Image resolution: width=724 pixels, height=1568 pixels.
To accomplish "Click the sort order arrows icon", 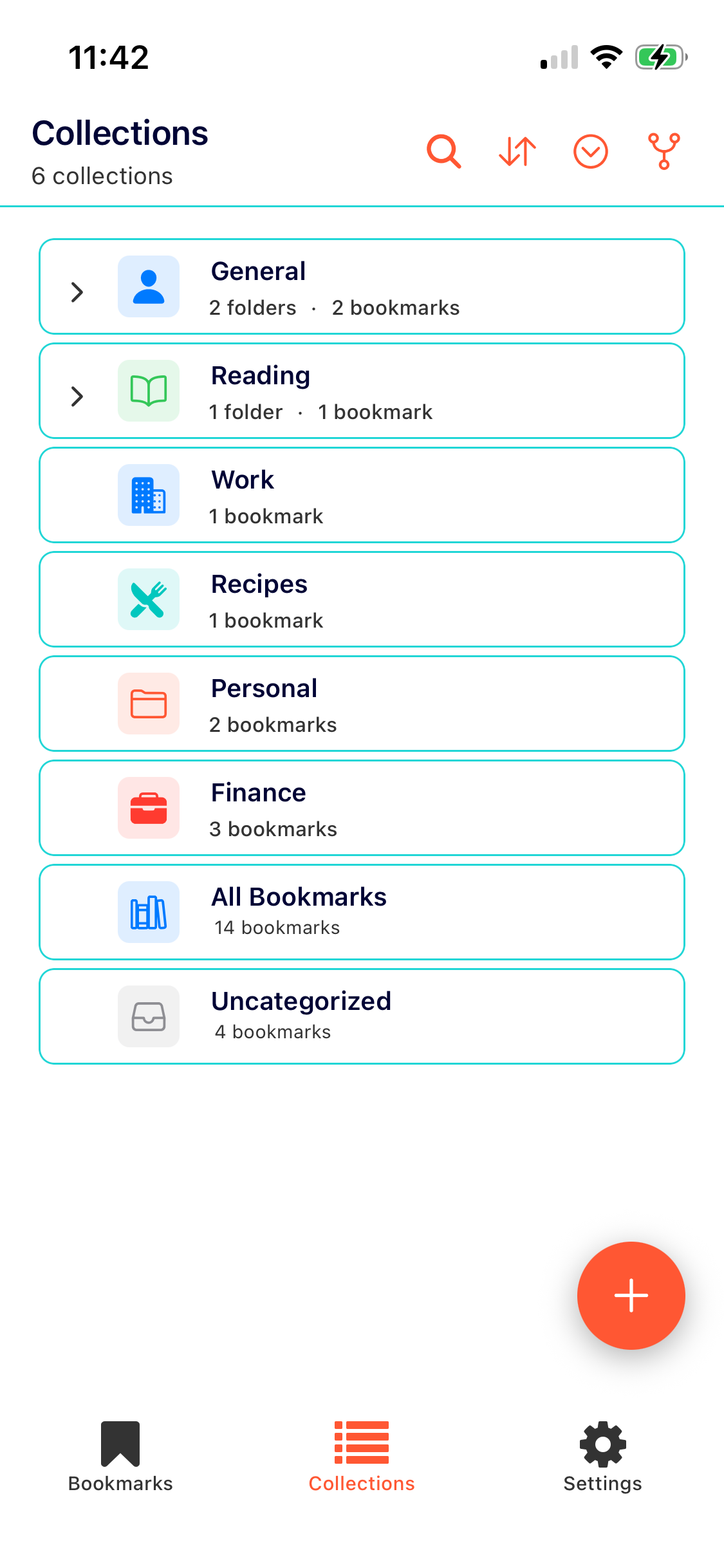I will pyautogui.click(x=517, y=151).
